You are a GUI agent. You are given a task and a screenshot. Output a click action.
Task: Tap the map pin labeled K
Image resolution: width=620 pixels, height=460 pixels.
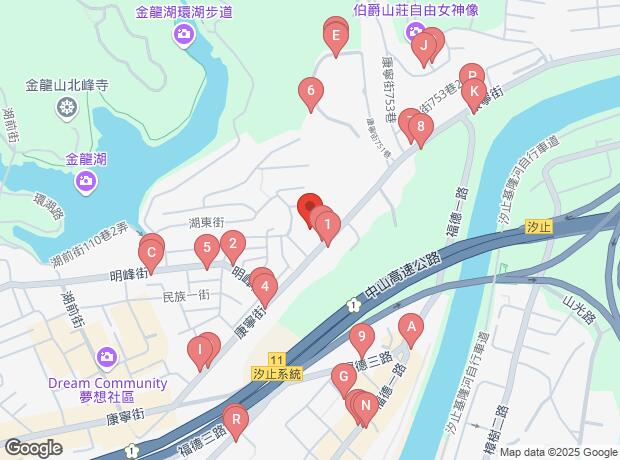476,92
